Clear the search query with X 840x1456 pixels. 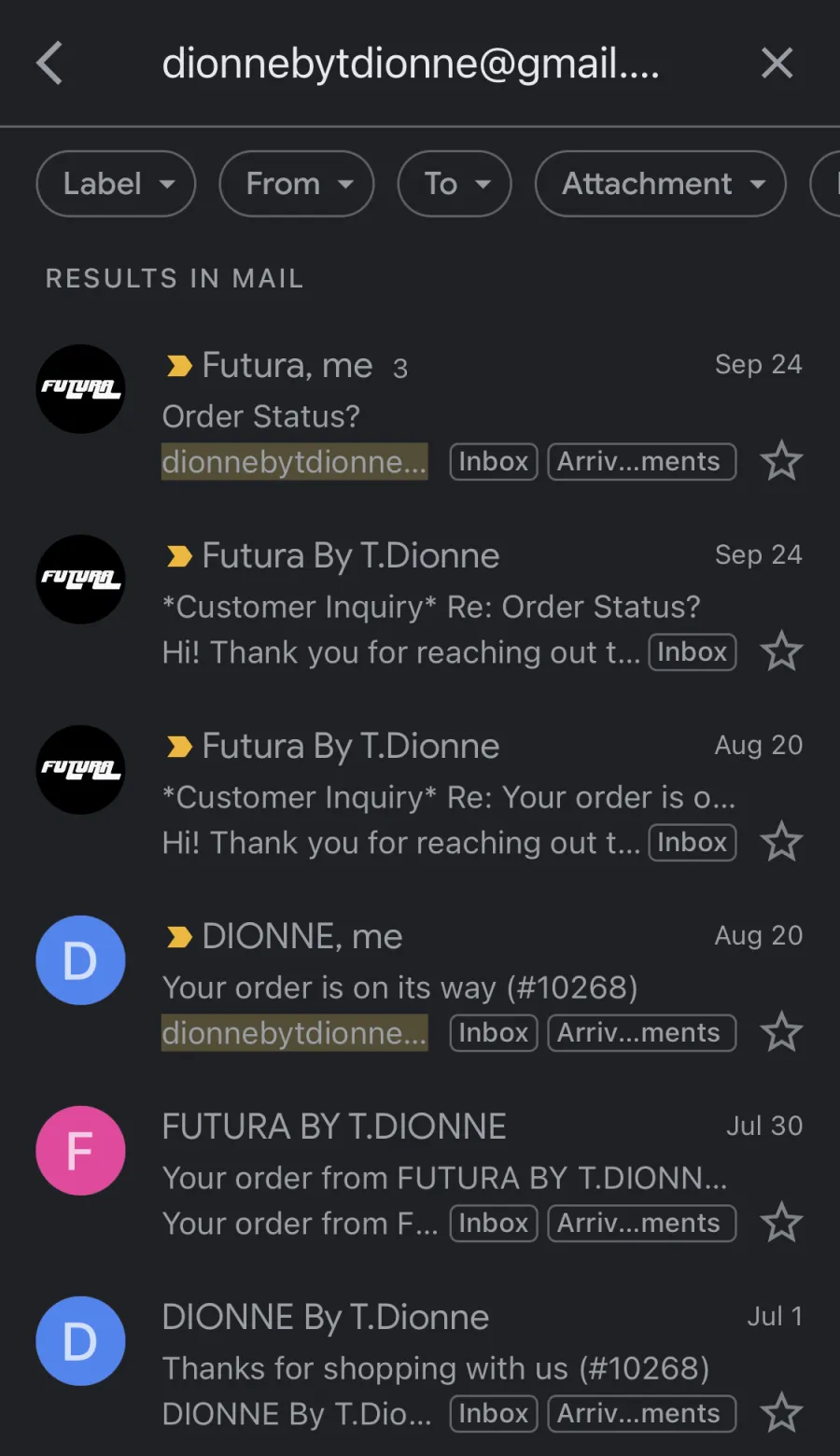pos(777,63)
